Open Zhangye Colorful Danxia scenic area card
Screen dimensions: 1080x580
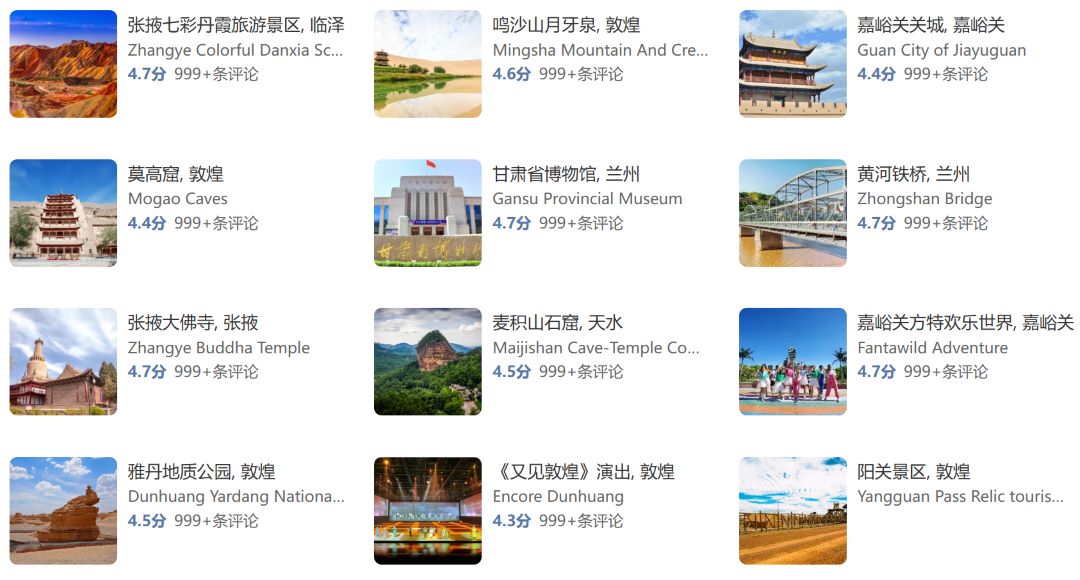click(x=235, y=26)
